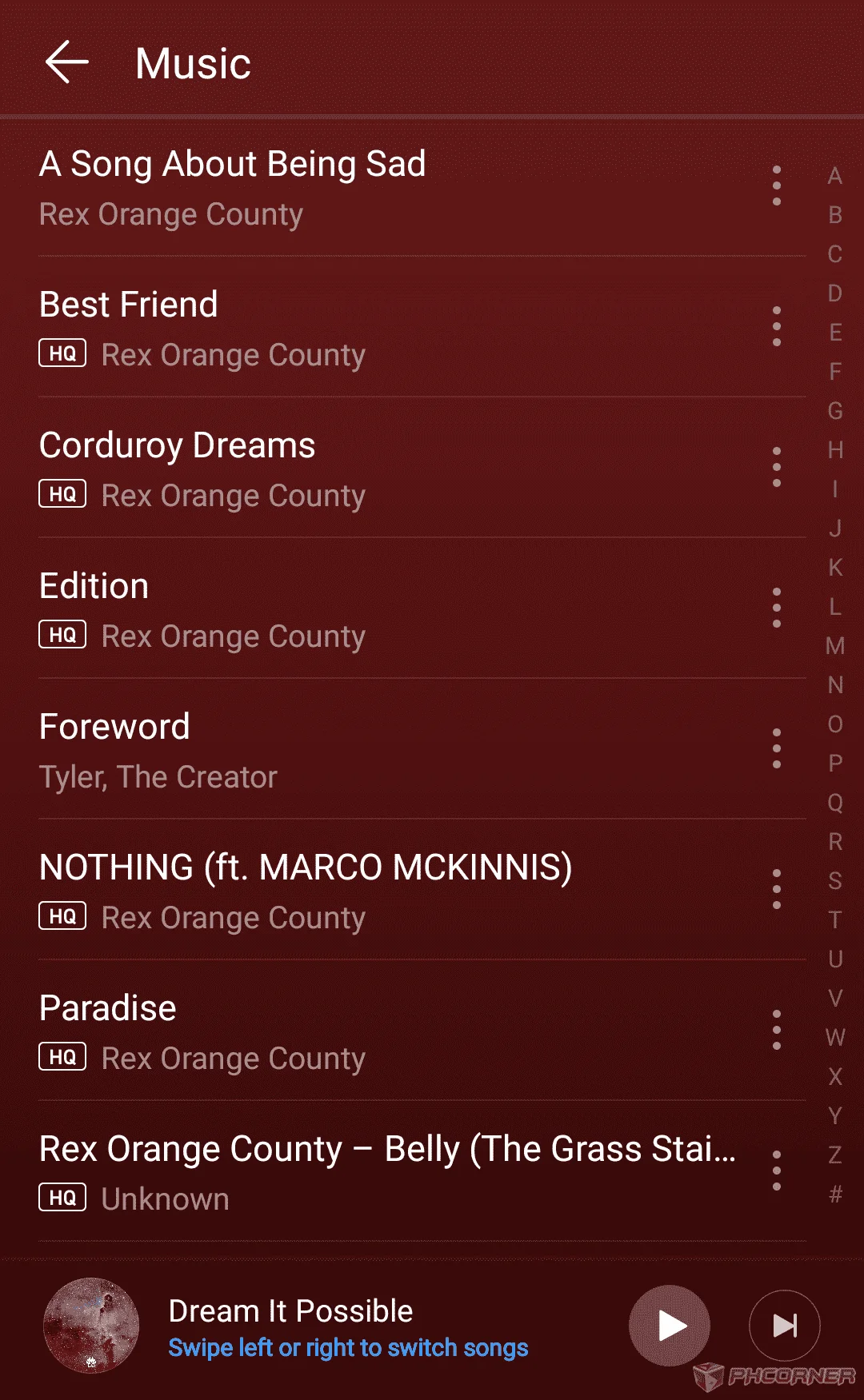Jump to letter R in the index
Screen dimensions: 864x1400
pos(835,841)
